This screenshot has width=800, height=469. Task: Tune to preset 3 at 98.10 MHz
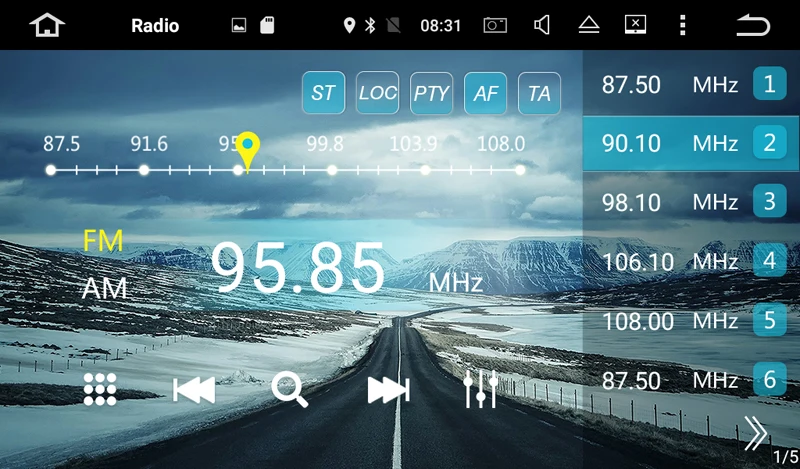[x=691, y=202]
